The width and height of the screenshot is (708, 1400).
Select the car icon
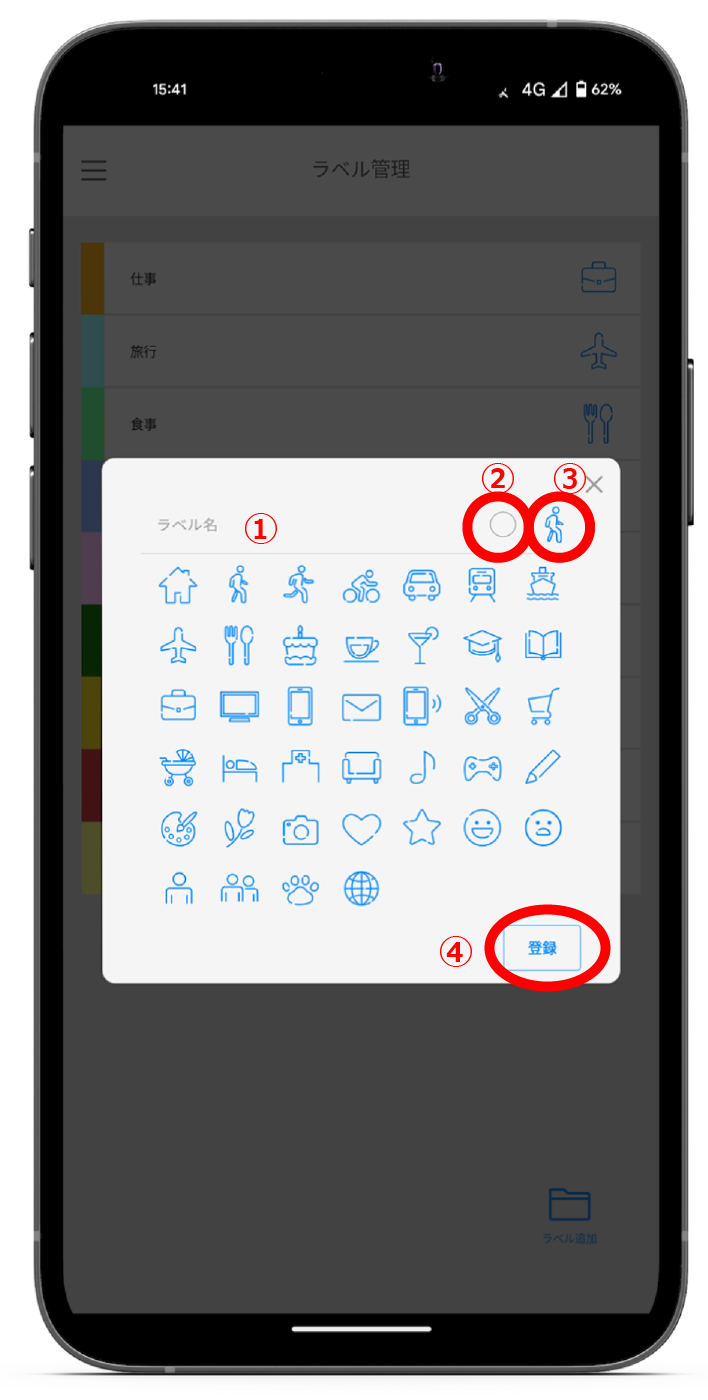(x=422, y=586)
